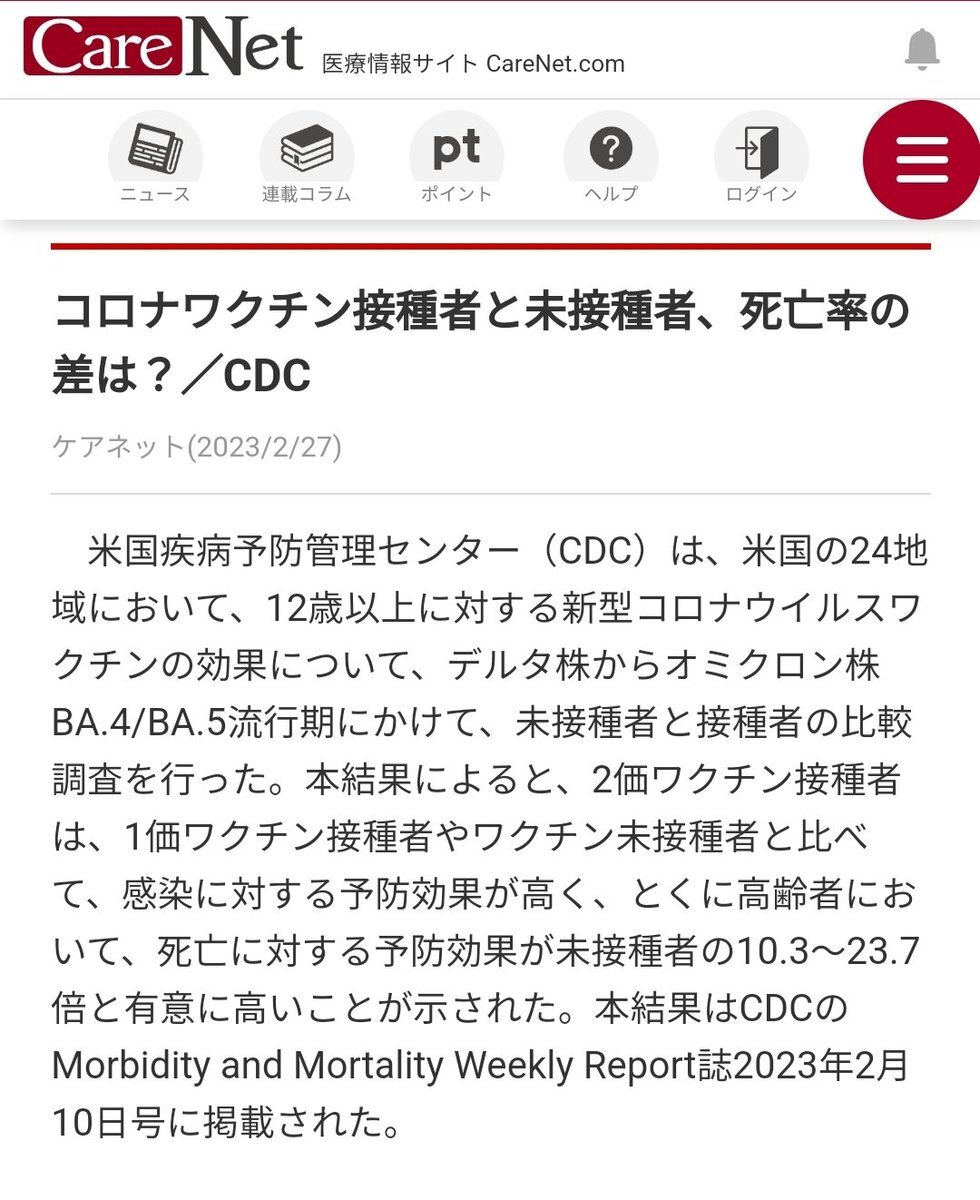
Task: Tap the ログイン button
Action: 761,160
